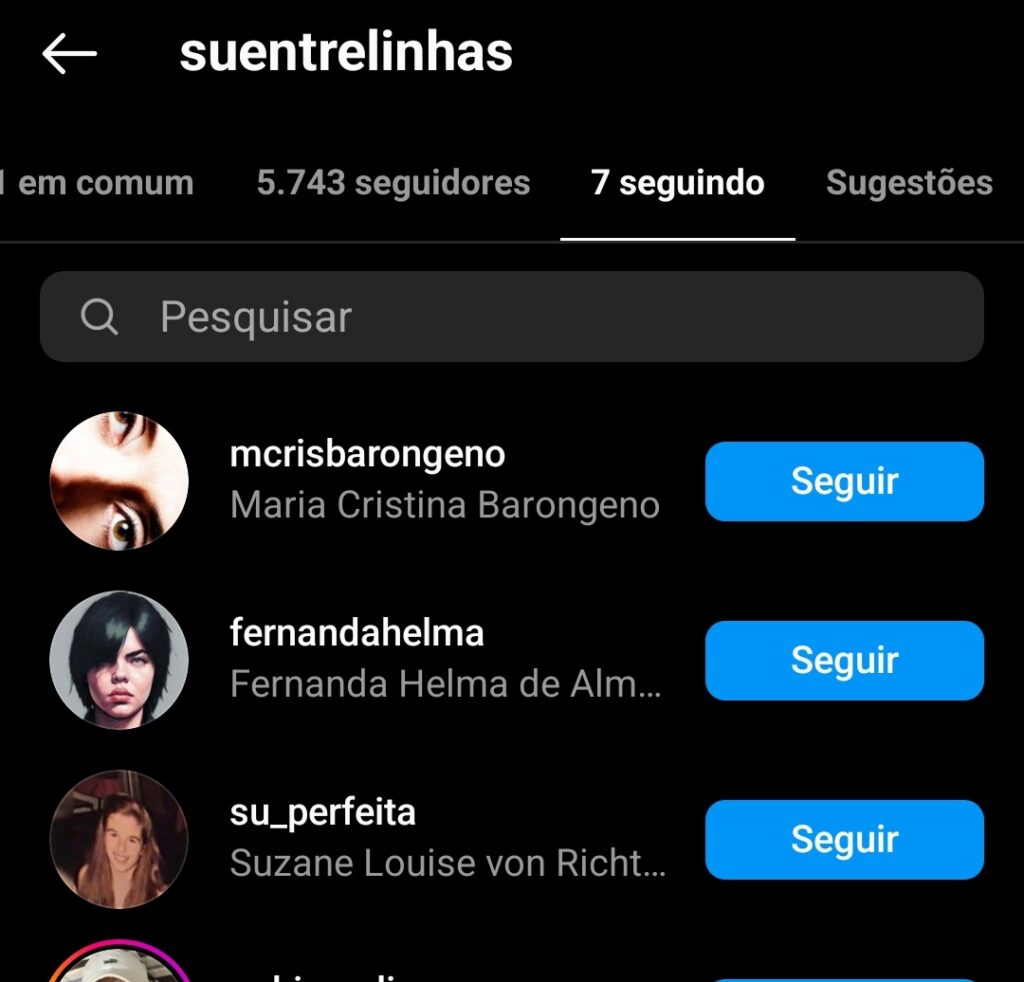Screen dimensions: 1024x982
Task: Go back with the arrow icon
Action: (69, 54)
